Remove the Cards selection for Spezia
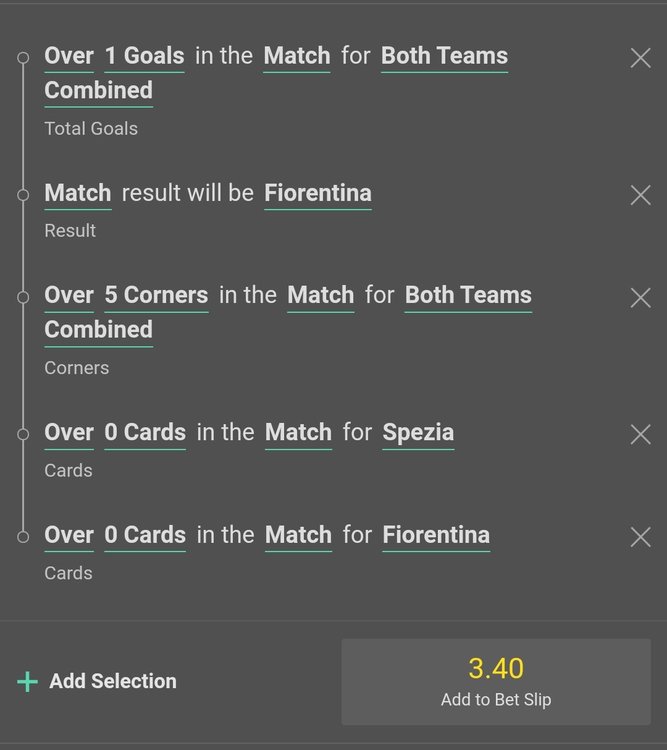 (x=640, y=434)
